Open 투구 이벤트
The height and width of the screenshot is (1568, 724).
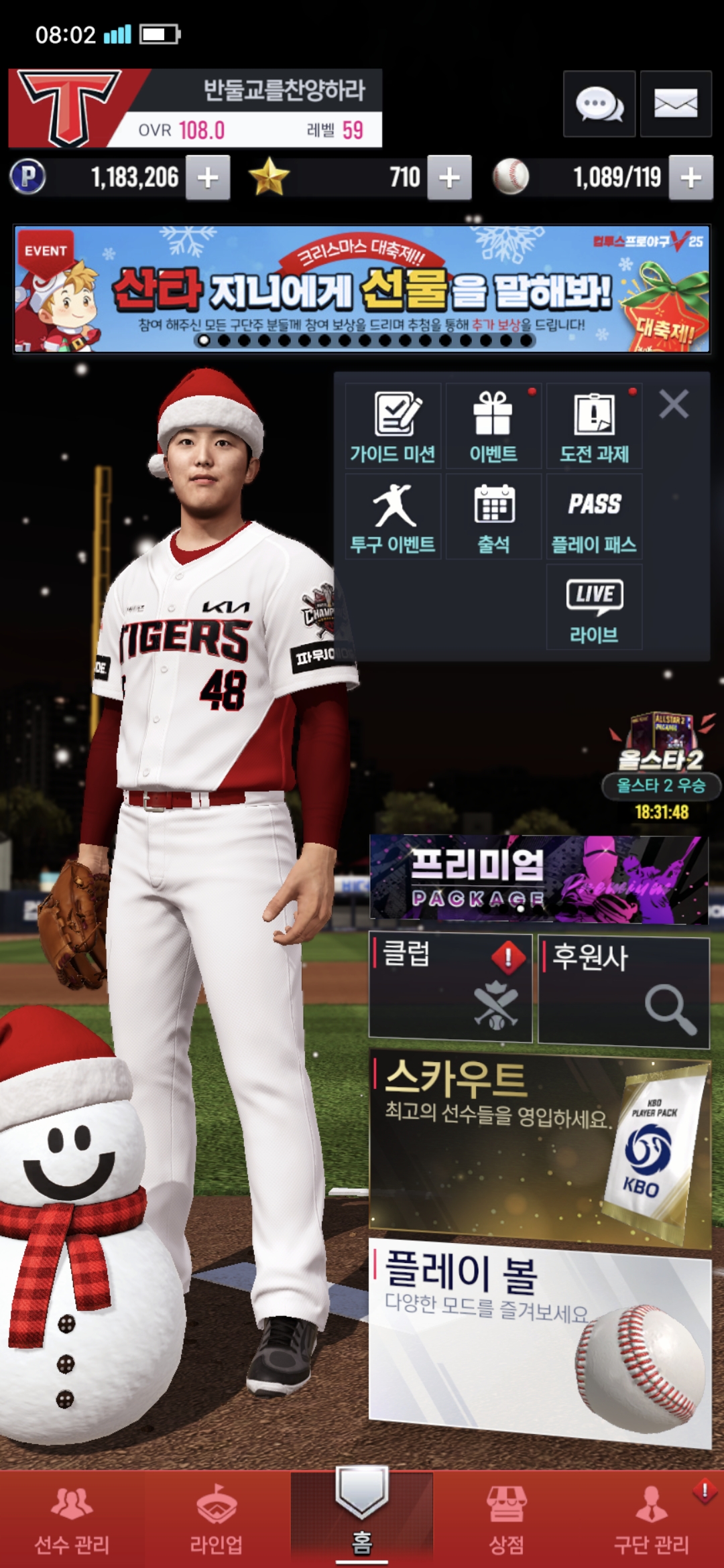pos(394,517)
